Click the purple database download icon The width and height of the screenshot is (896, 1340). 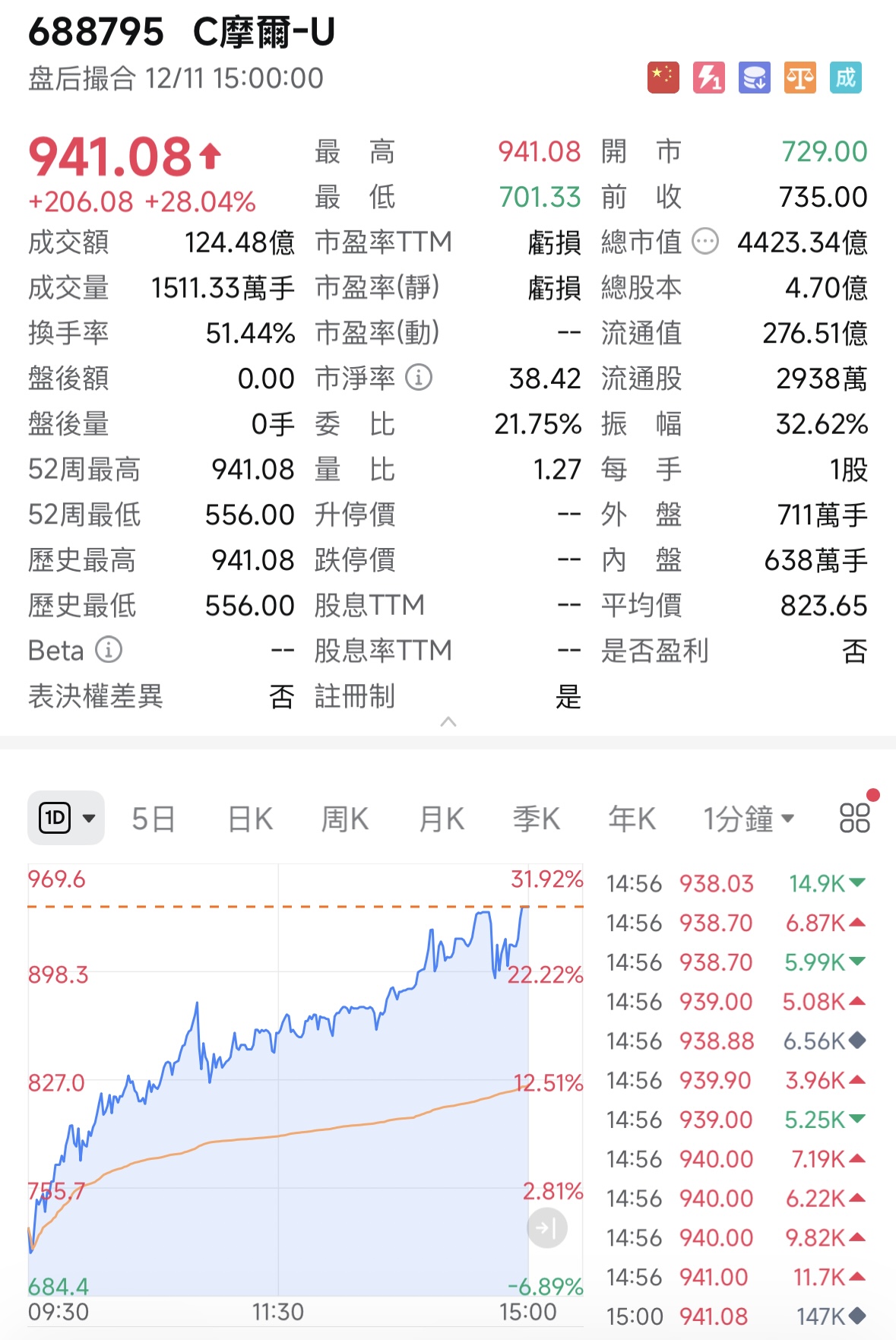click(x=754, y=77)
